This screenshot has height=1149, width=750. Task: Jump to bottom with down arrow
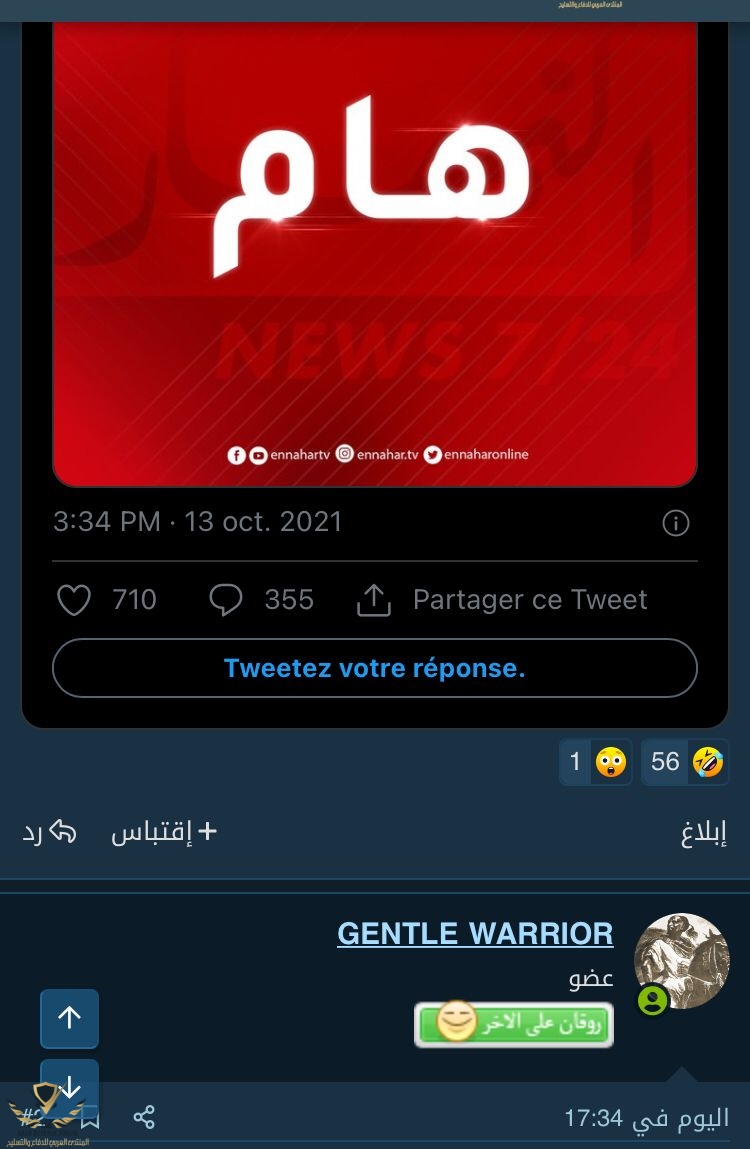click(x=69, y=1086)
